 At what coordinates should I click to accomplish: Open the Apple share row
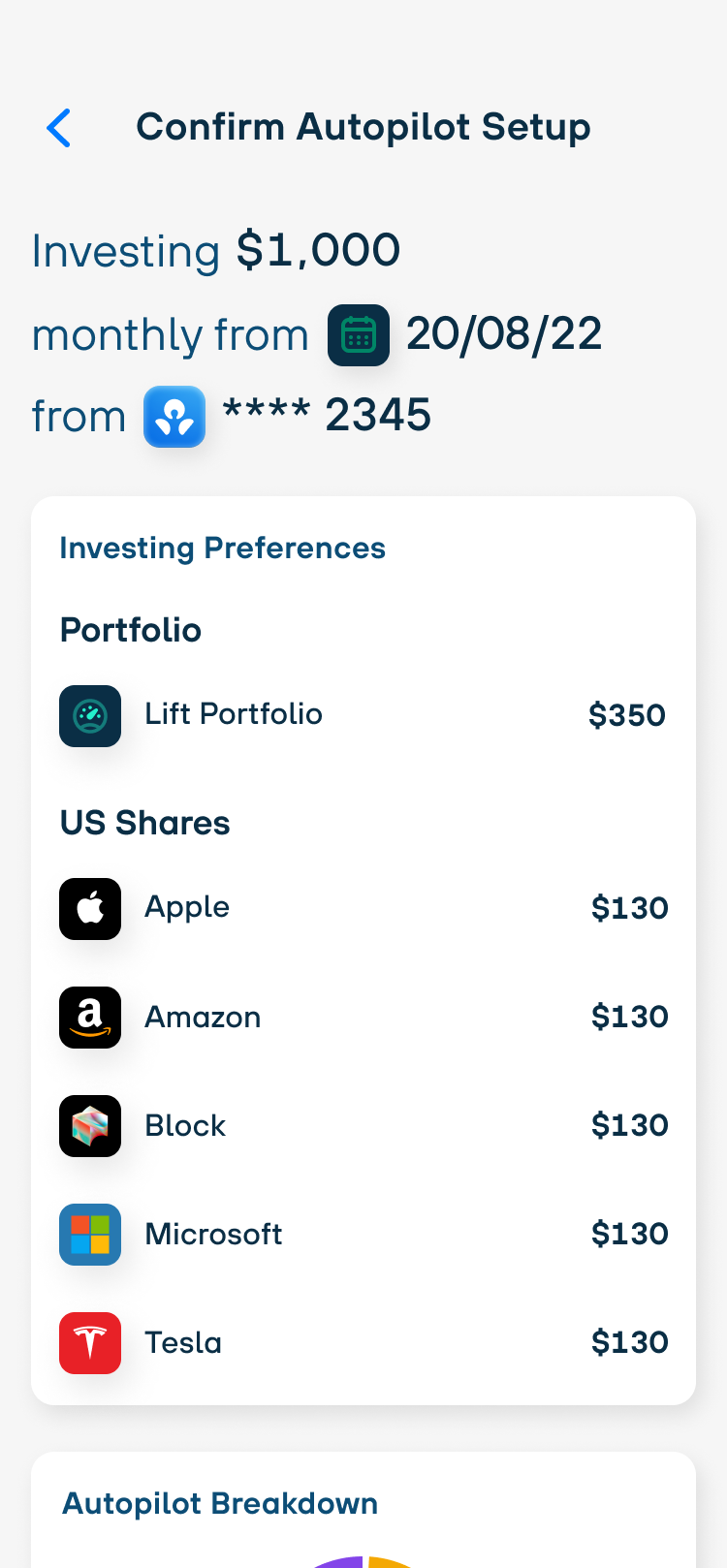(363, 909)
